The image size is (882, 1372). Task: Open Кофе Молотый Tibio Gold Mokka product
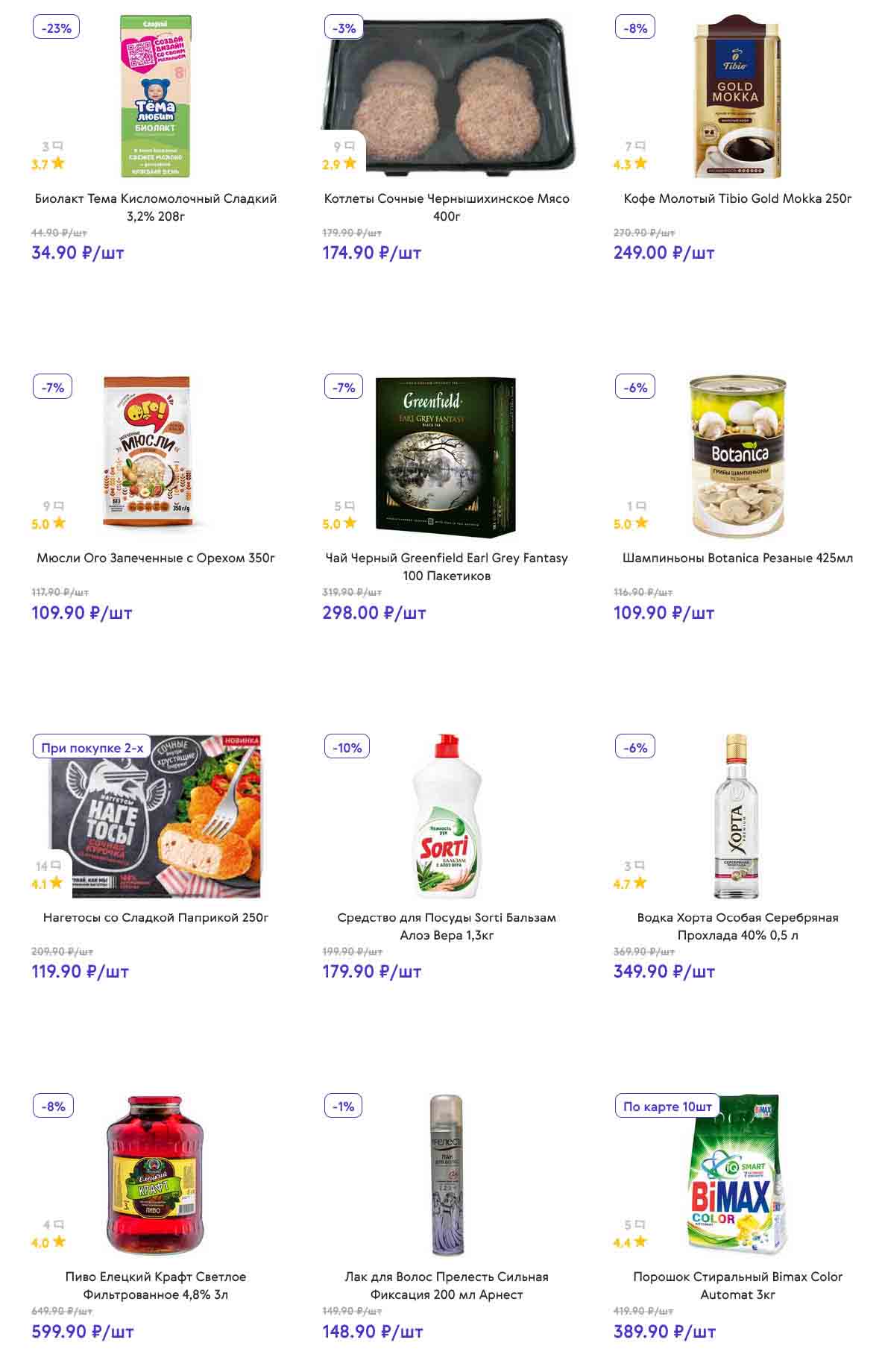pos(737,198)
